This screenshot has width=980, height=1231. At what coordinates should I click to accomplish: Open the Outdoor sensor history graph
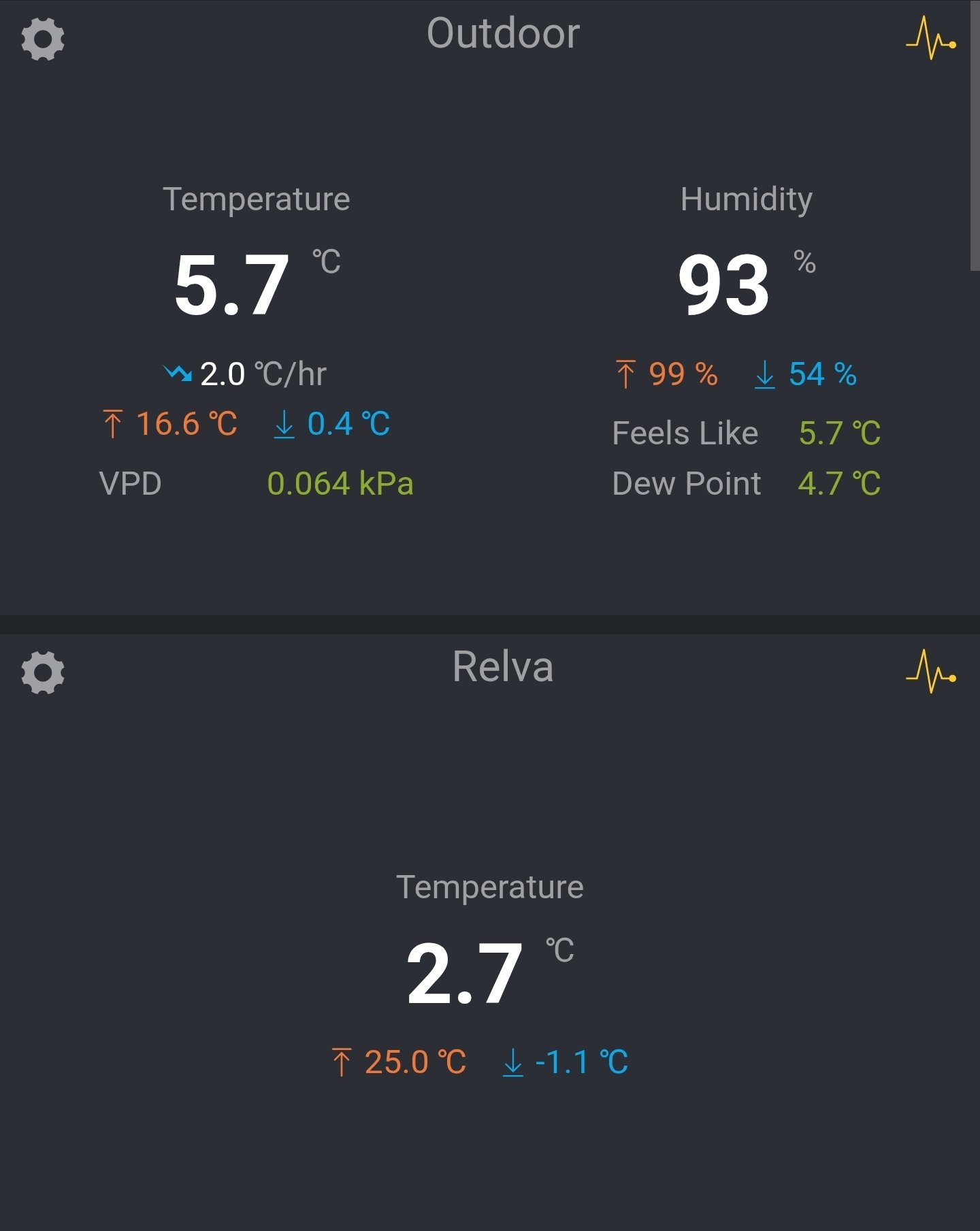(x=931, y=38)
